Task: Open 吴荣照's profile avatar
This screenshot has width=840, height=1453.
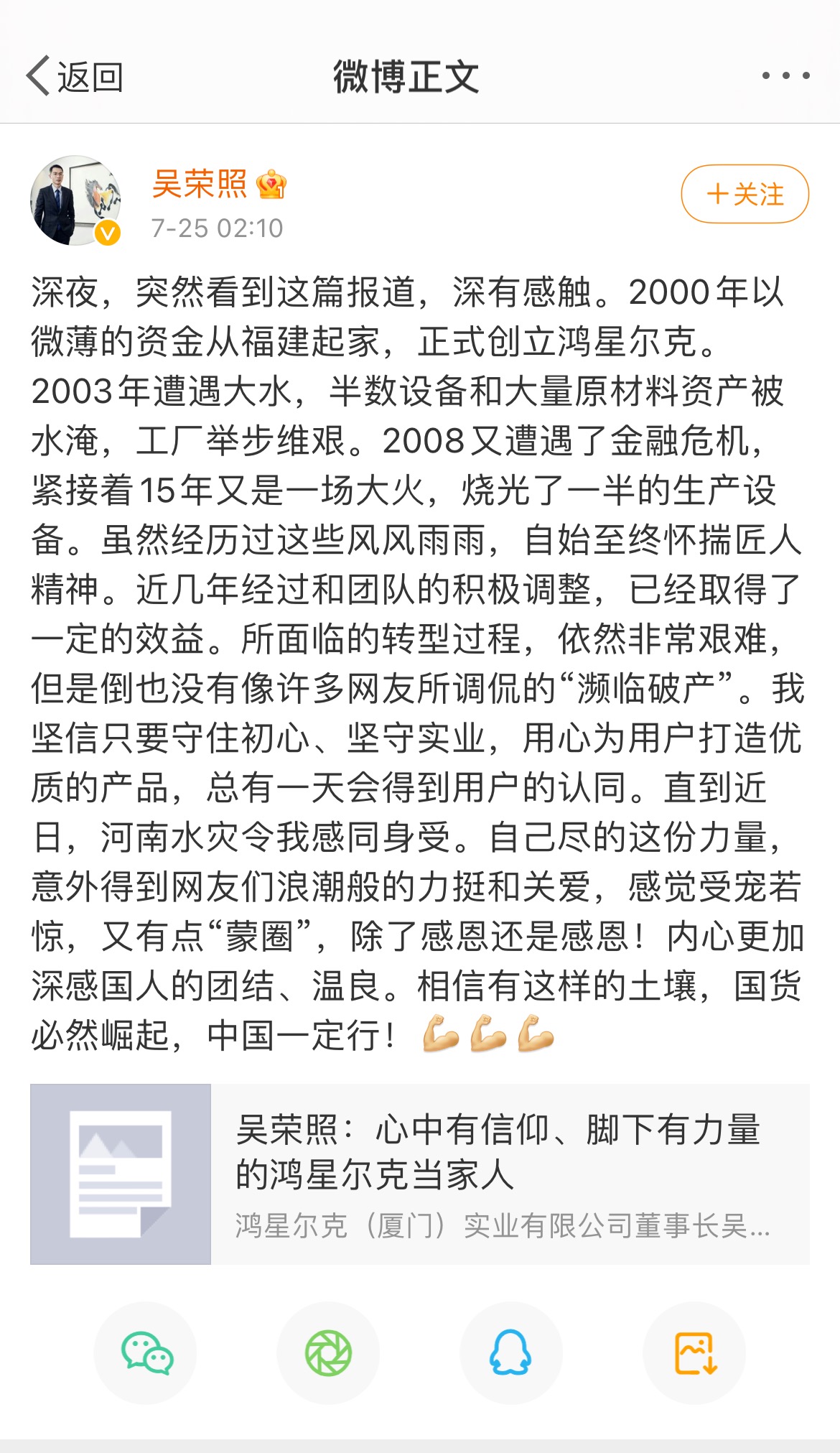Action: (75, 200)
